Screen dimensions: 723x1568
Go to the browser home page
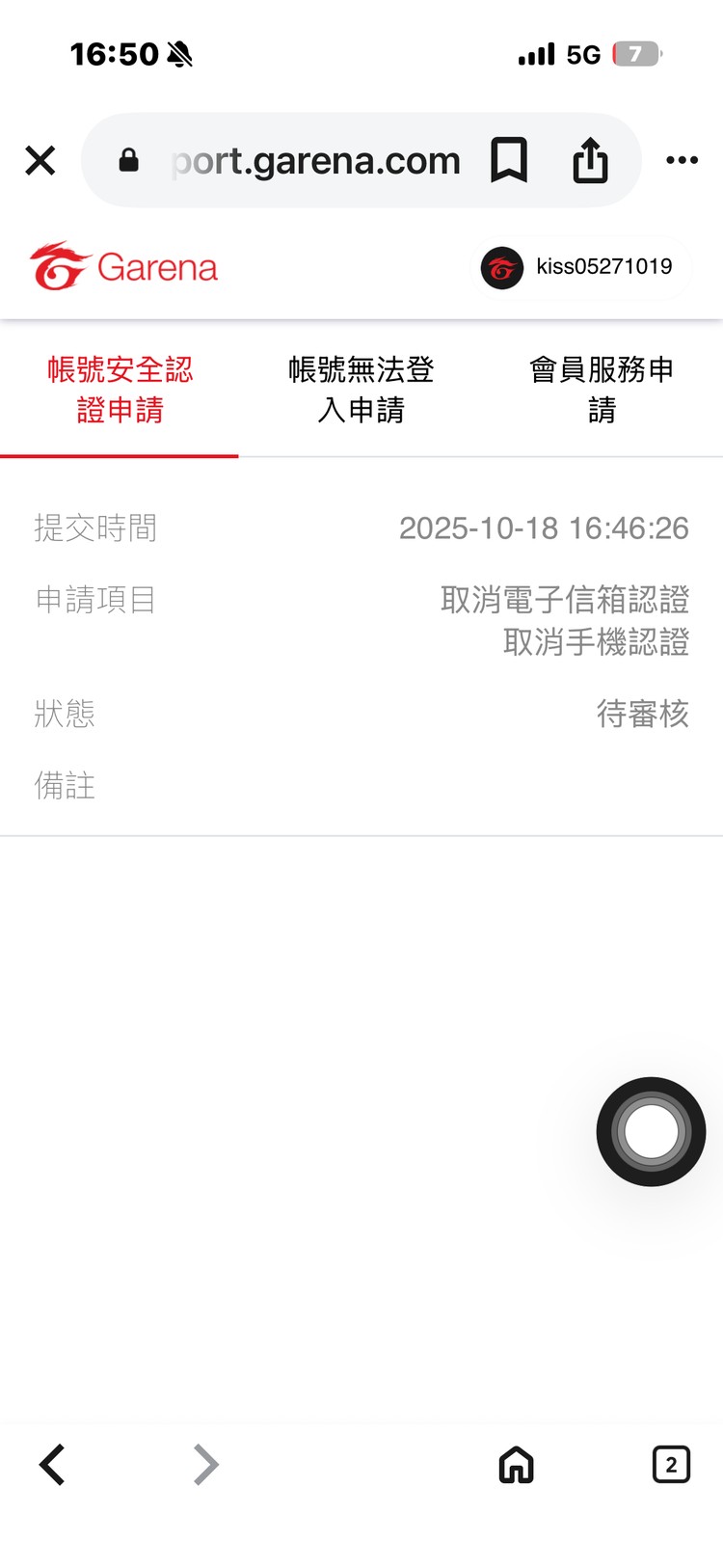pyautogui.click(x=516, y=1464)
